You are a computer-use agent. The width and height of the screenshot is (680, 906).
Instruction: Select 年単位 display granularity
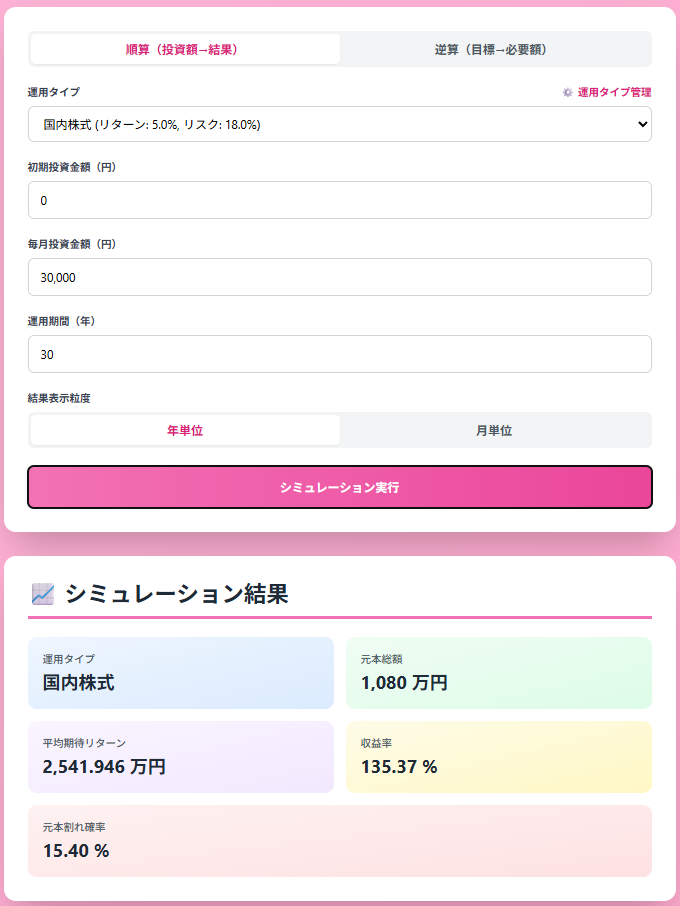(185, 430)
